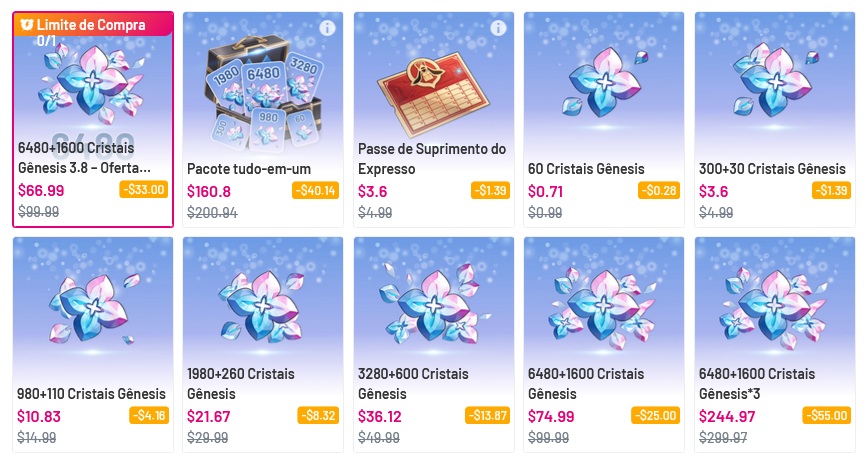Viewport: 866px width, 460px height.
Task: View info for Passe de Suprimento do Expresso
Action: pos(497,28)
